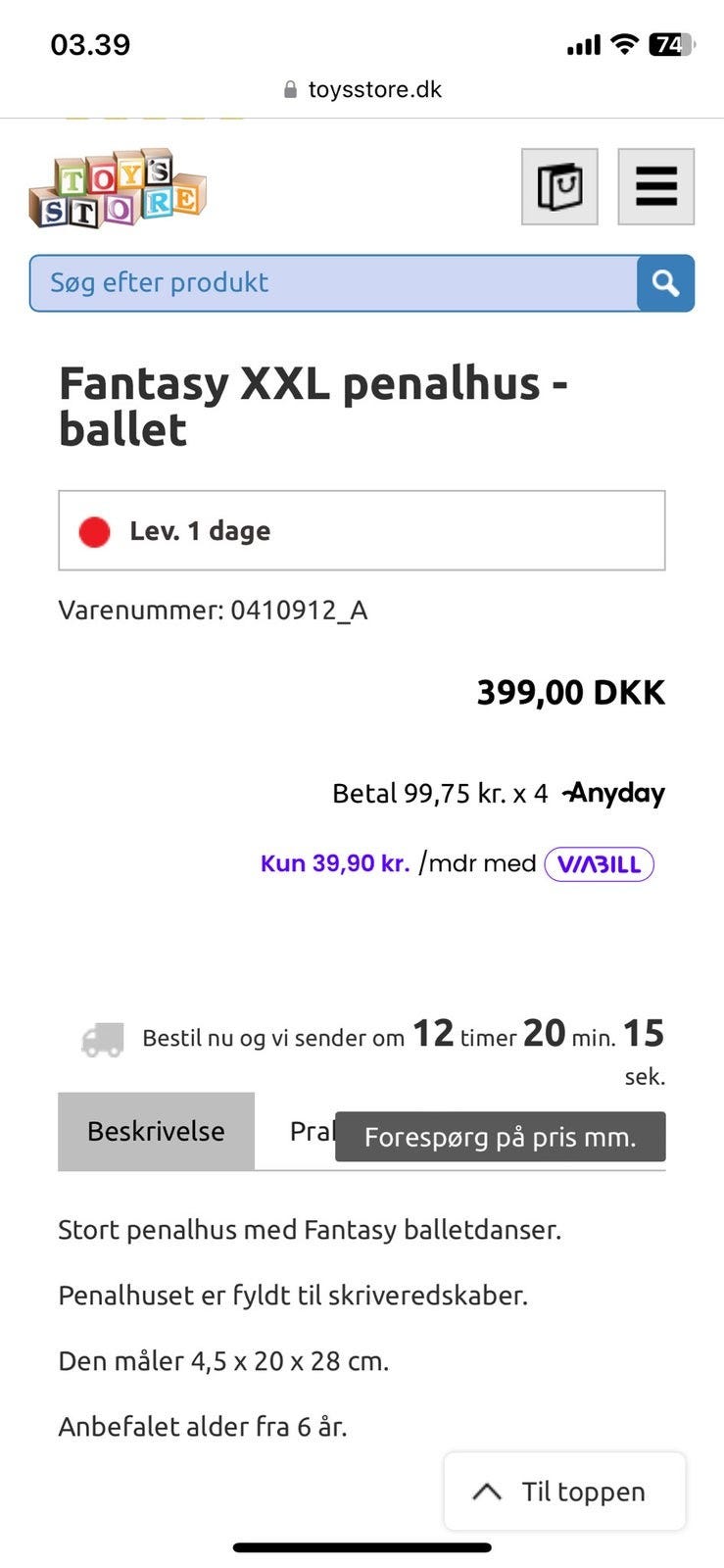The height and width of the screenshot is (1568, 724).
Task: Open the Anyday payment option
Action: pos(499,793)
